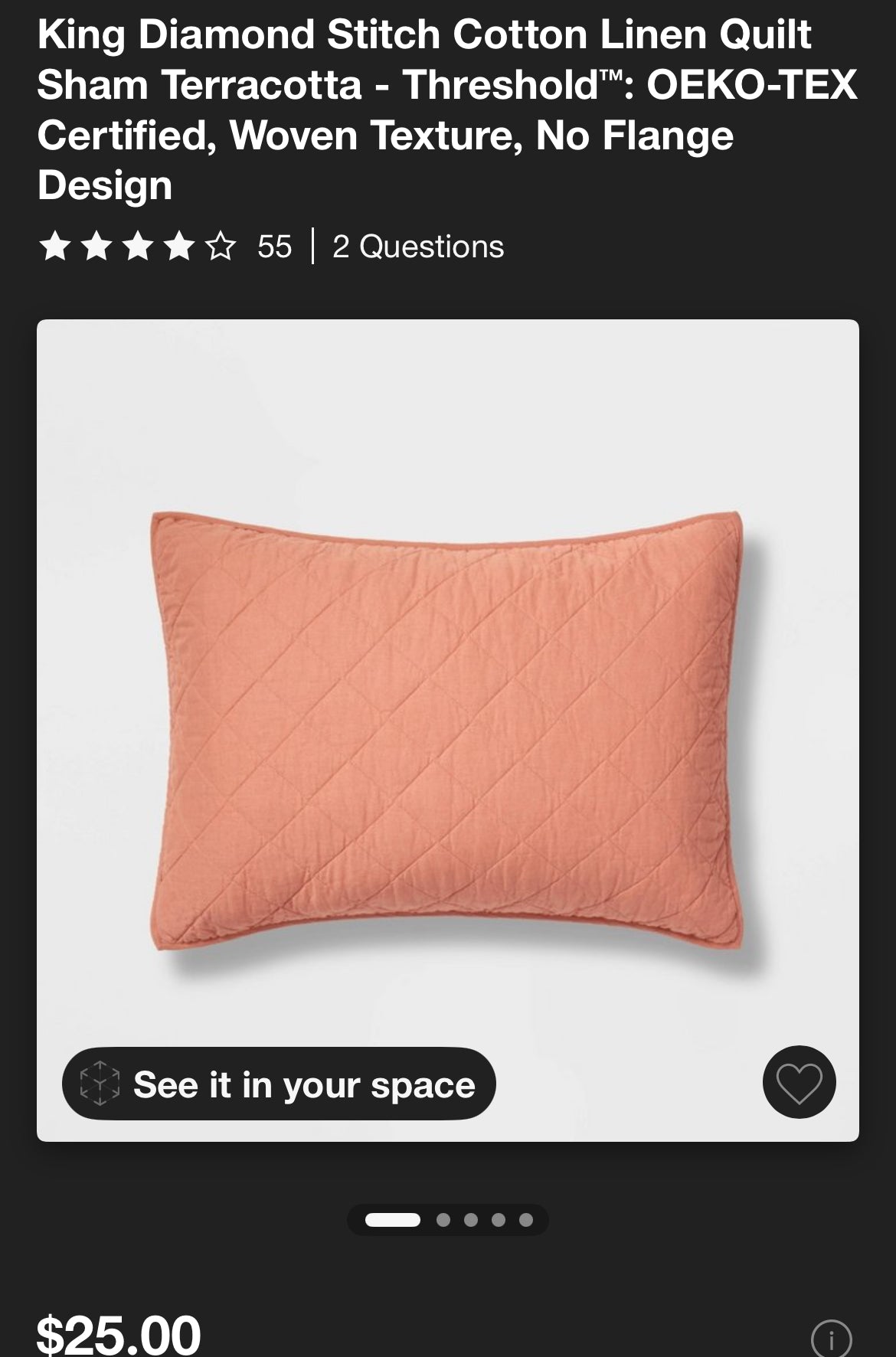Viewport: 896px width, 1357px height.
Task: Open the 55 star ratings and reviews
Action: 165,247
